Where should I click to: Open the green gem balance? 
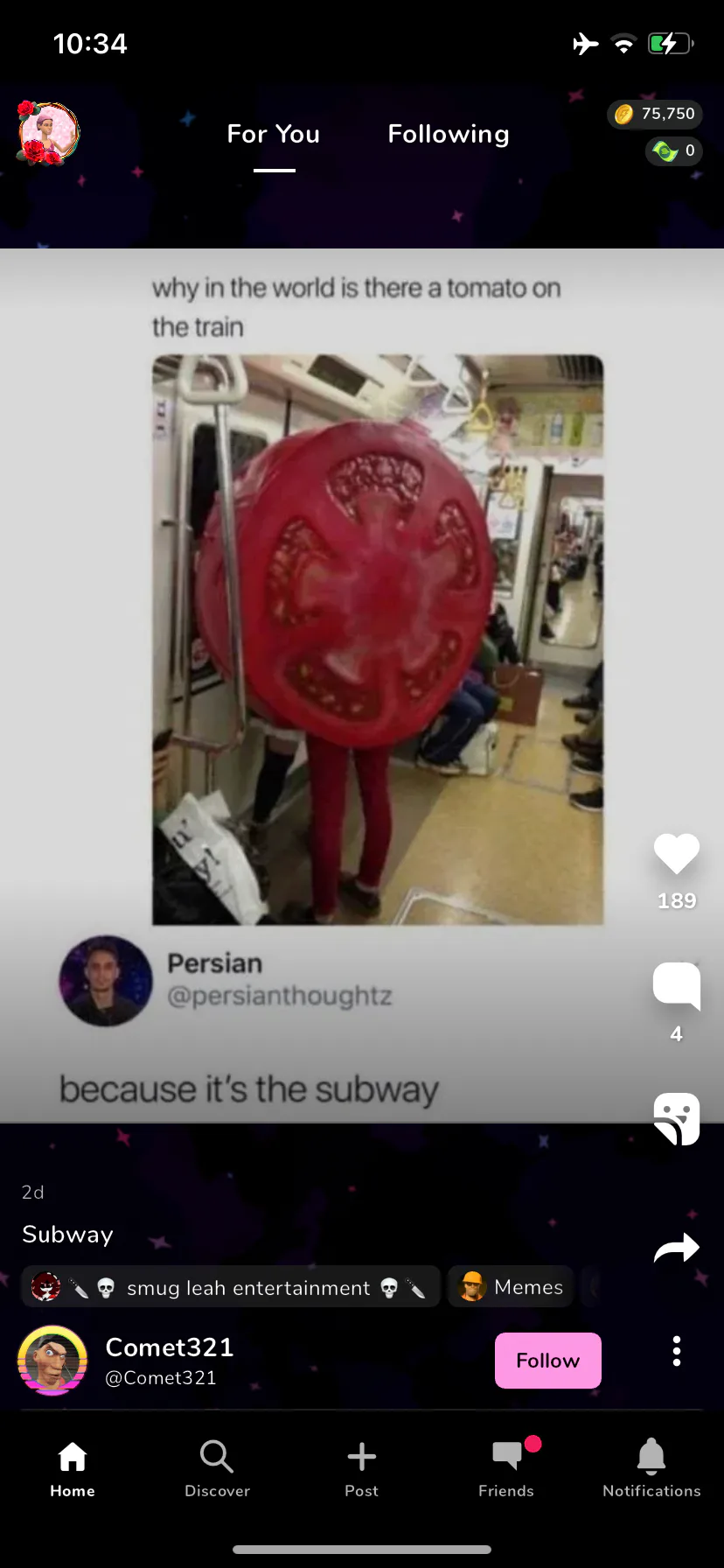pos(673,151)
